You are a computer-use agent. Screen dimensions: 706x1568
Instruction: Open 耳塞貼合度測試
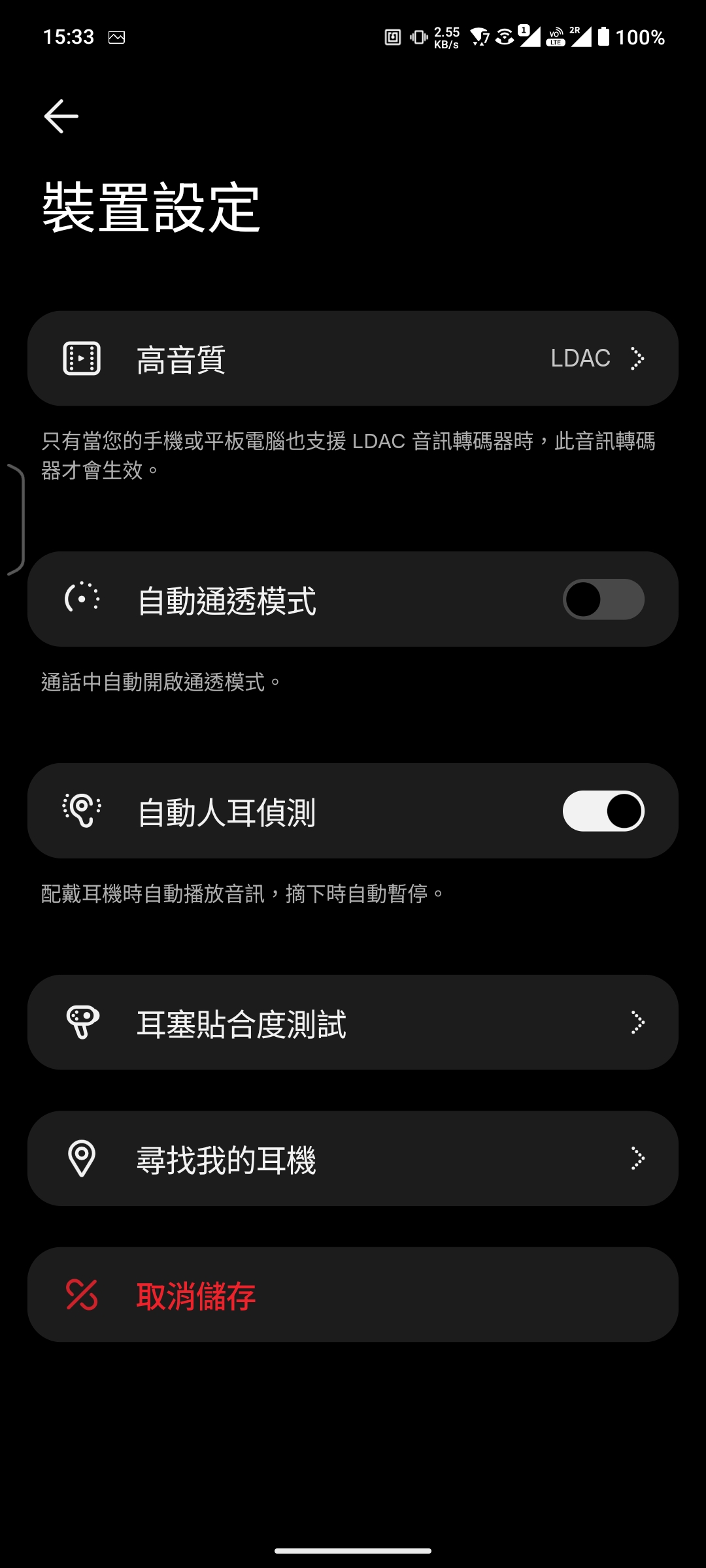pyautogui.click(x=353, y=1022)
